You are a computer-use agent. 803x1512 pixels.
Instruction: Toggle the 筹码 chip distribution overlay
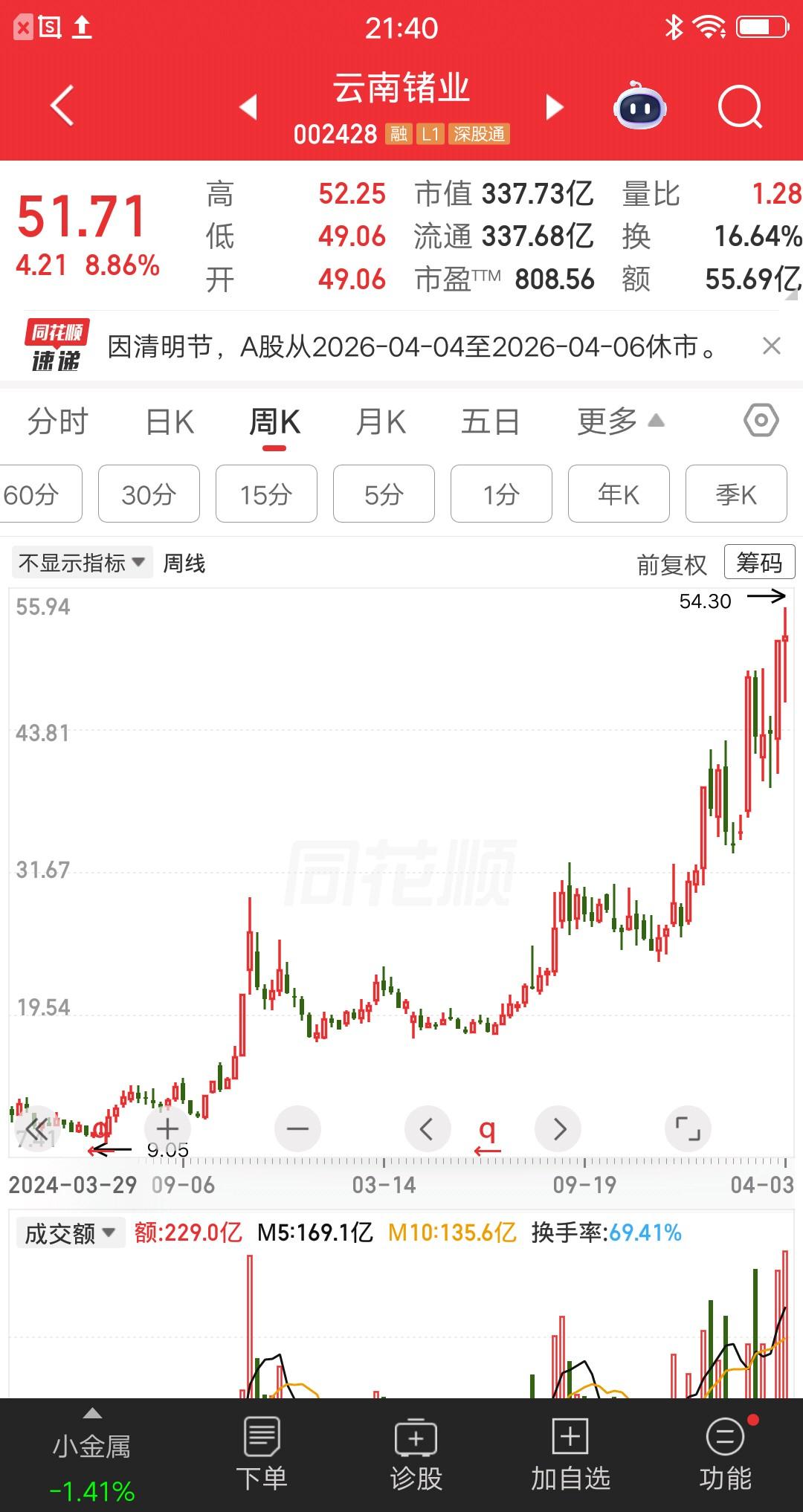pyautogui.click(x=757, y=563)
